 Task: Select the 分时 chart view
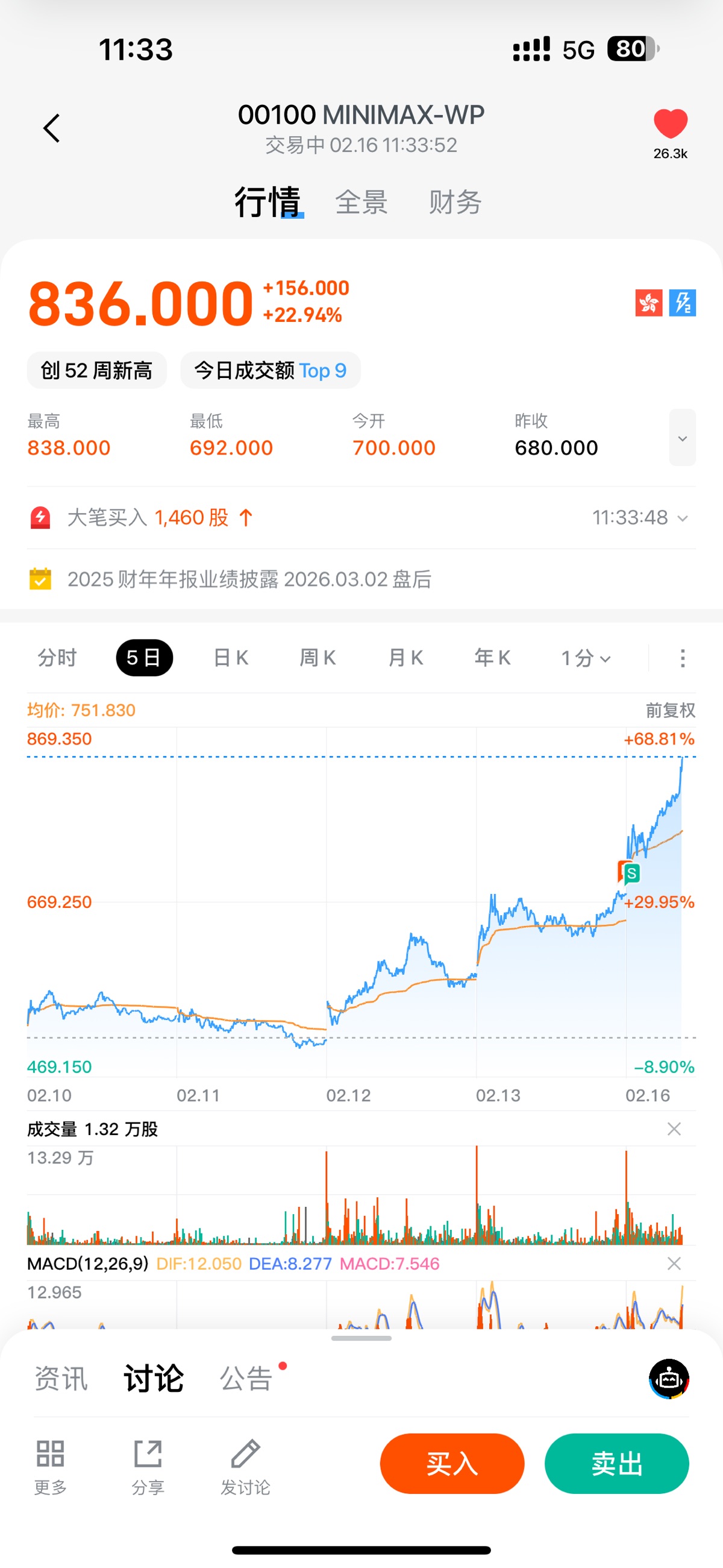click(x=57, y=658)
